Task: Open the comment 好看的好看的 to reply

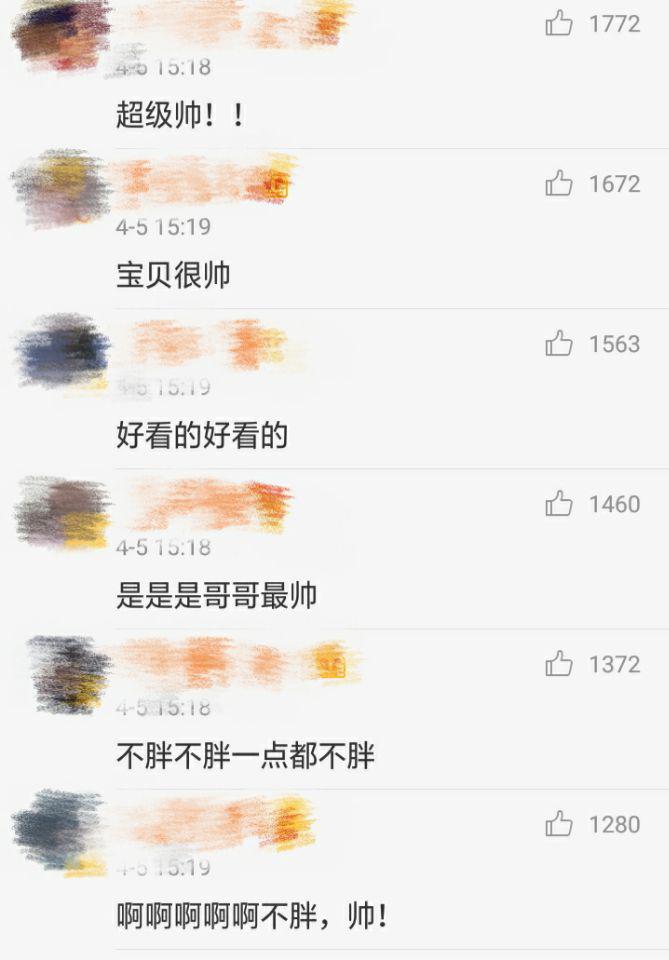Action: pos(202,436)
